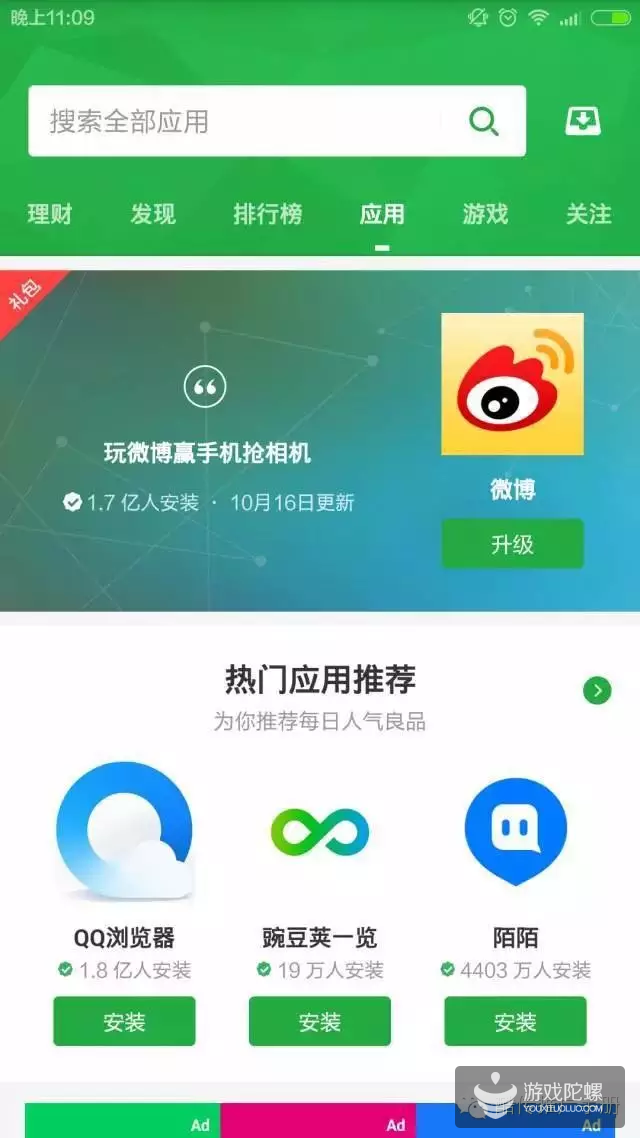Open the 豌豆荚一览 app icon
The image size is (640, 1138).
click(320, 832)
